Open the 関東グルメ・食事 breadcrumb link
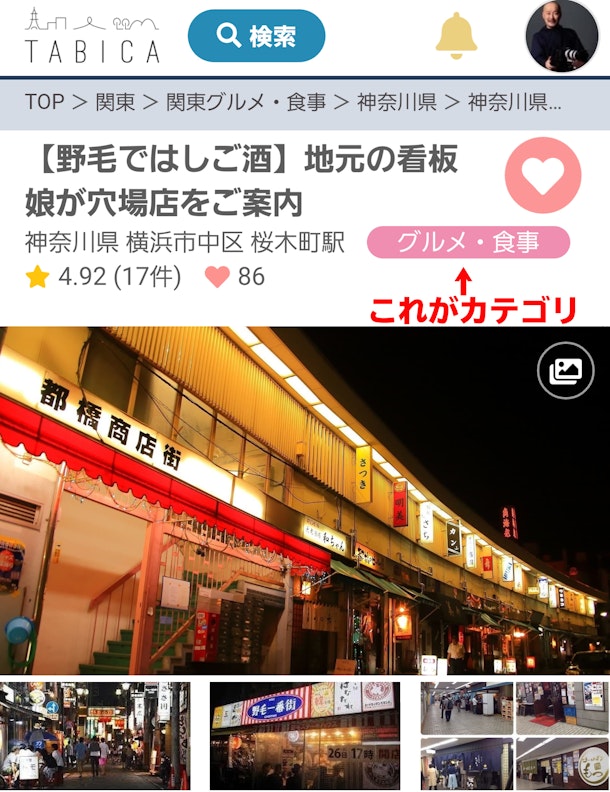This screenshot has height=792, width=610. pos(245,102)
